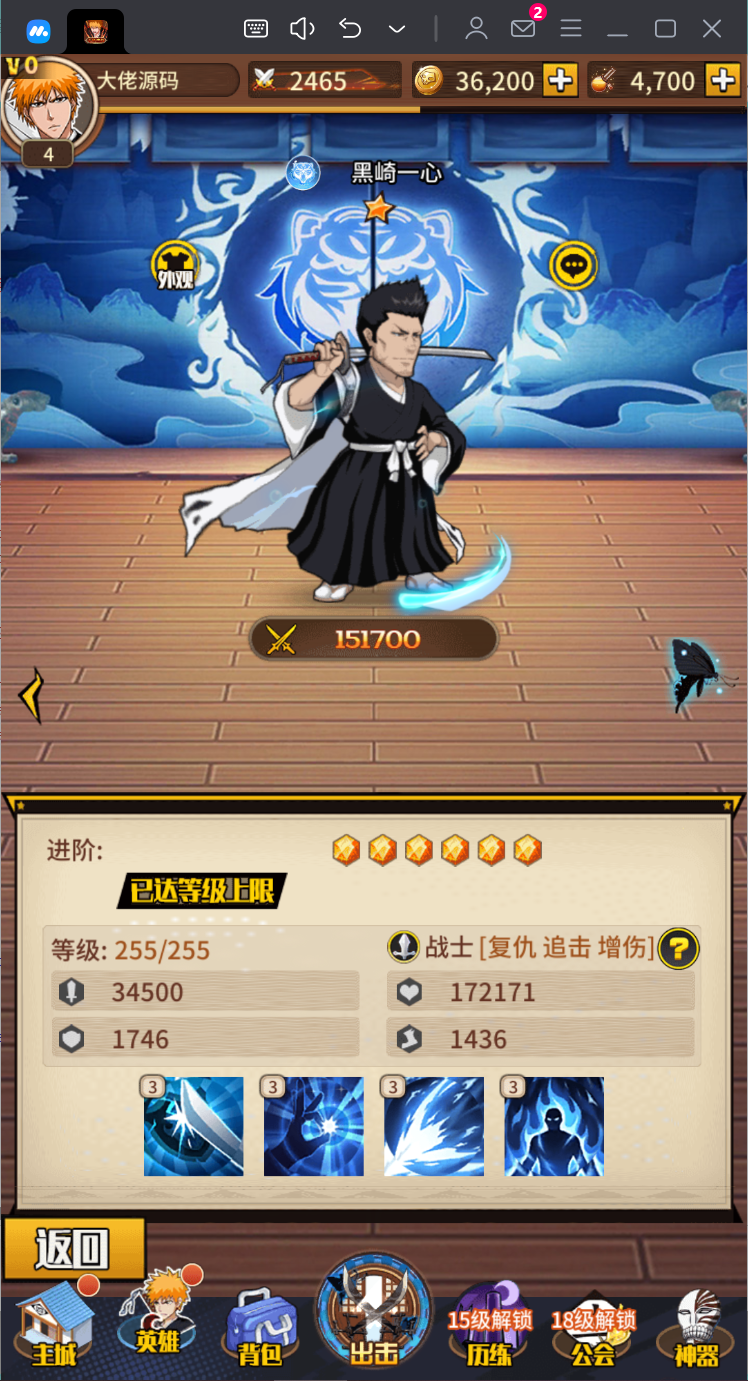Add gold coins with plus button
748x1381 pixels.
click(x=561, y=80)
